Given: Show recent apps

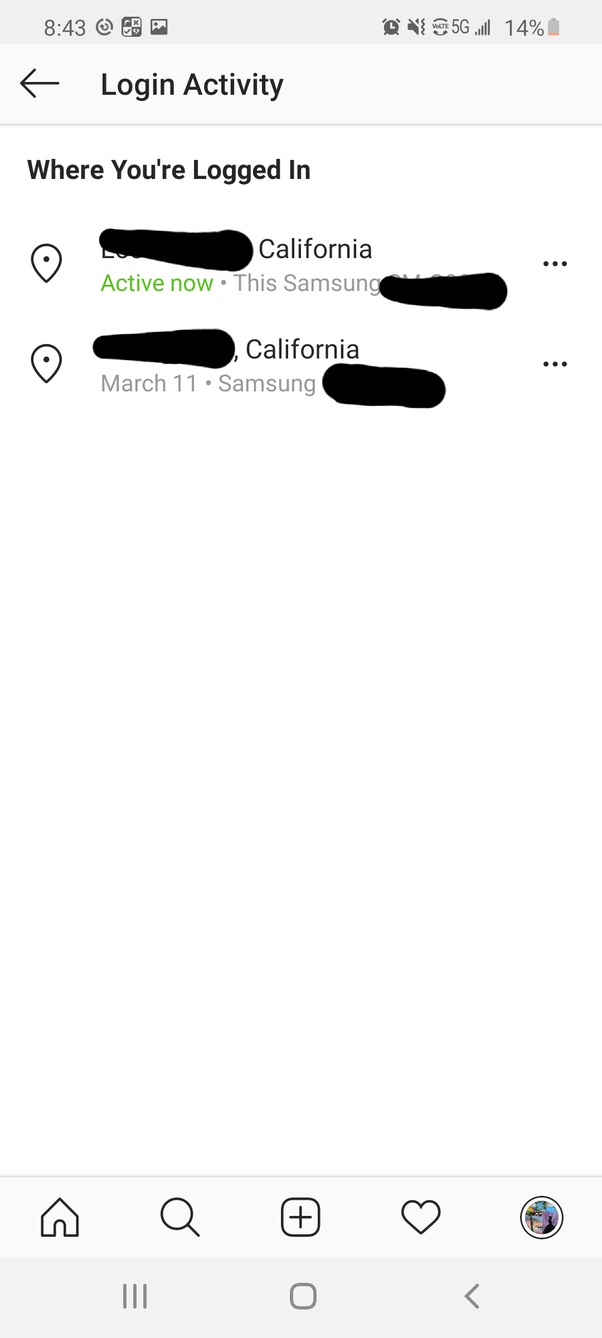Looking at the screenshot, I should click(134, 1297).
